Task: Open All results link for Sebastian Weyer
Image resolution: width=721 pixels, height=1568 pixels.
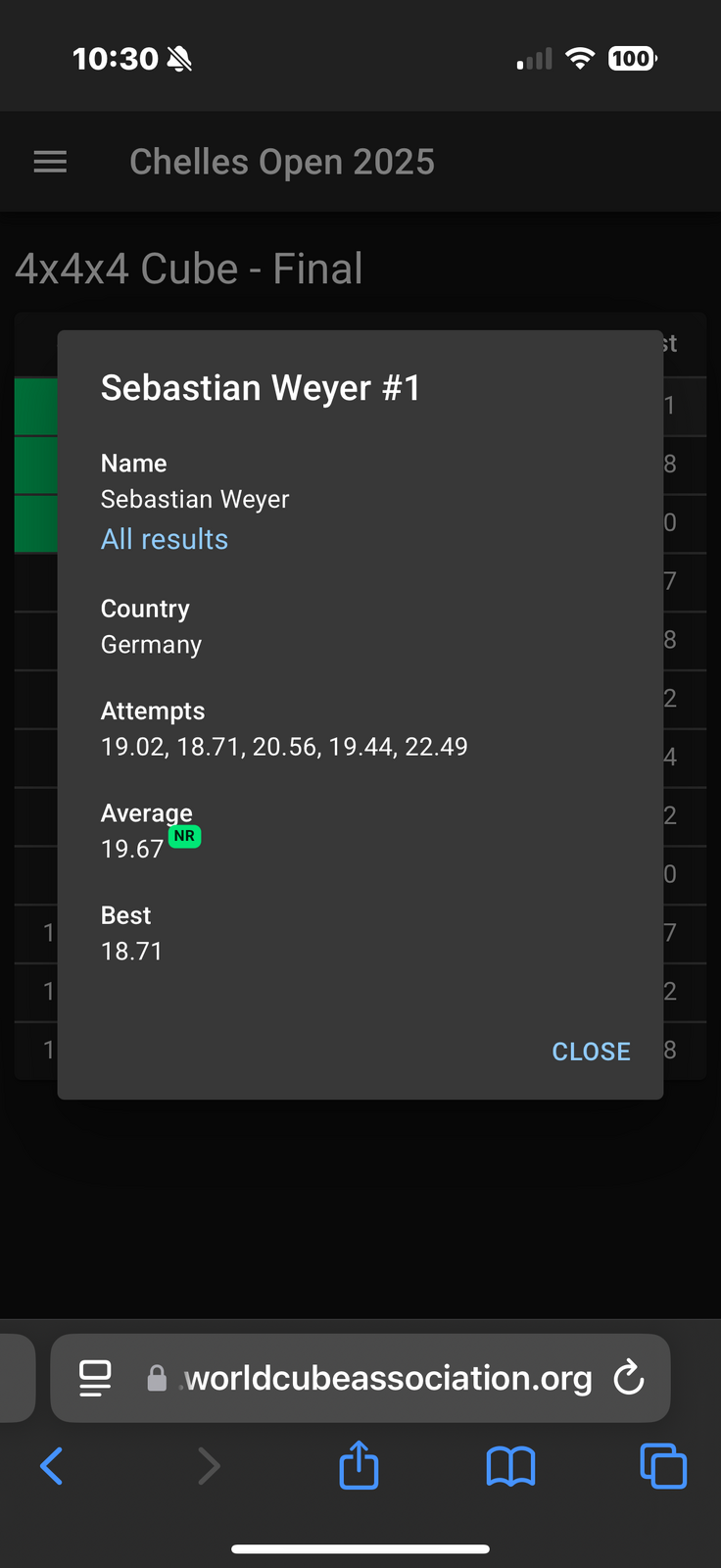Action: (165, 539)
